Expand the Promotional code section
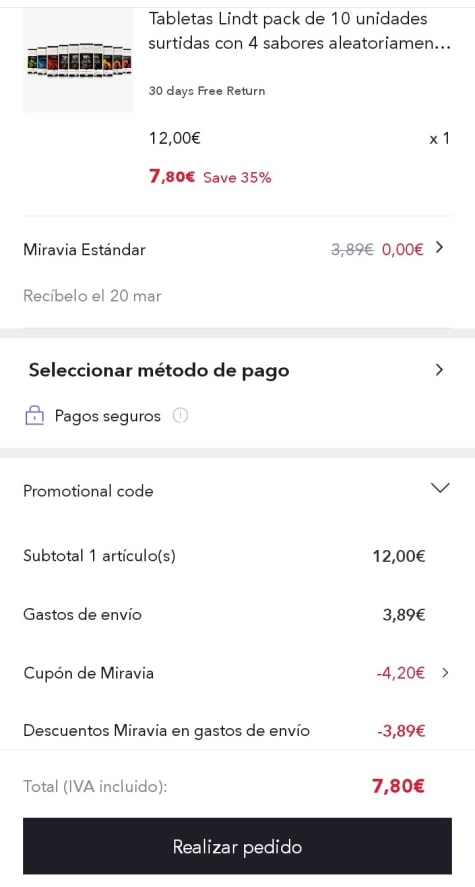The height and width of the screenshot is (887, 475). [x=237, y=490]
